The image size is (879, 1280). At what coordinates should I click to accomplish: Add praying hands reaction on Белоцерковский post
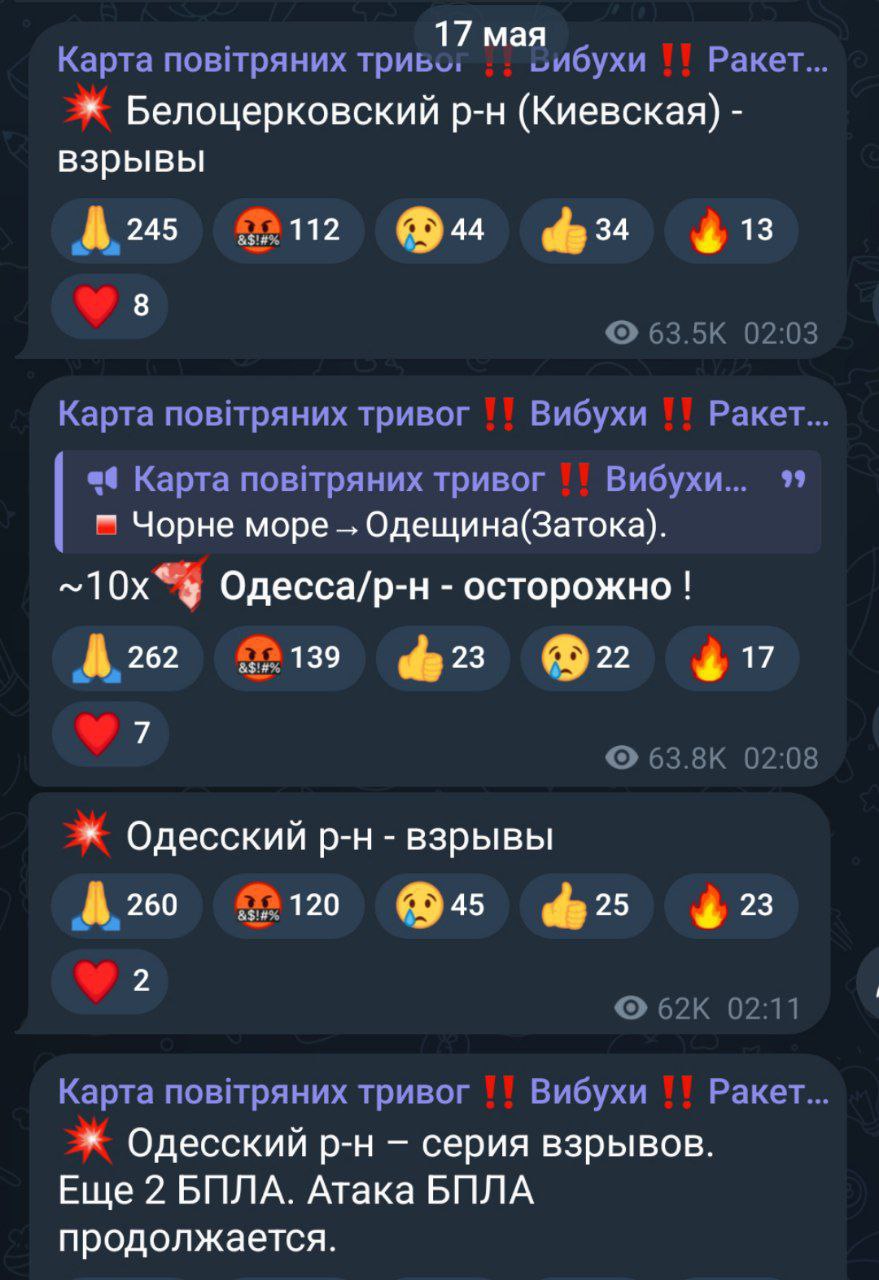127,231
